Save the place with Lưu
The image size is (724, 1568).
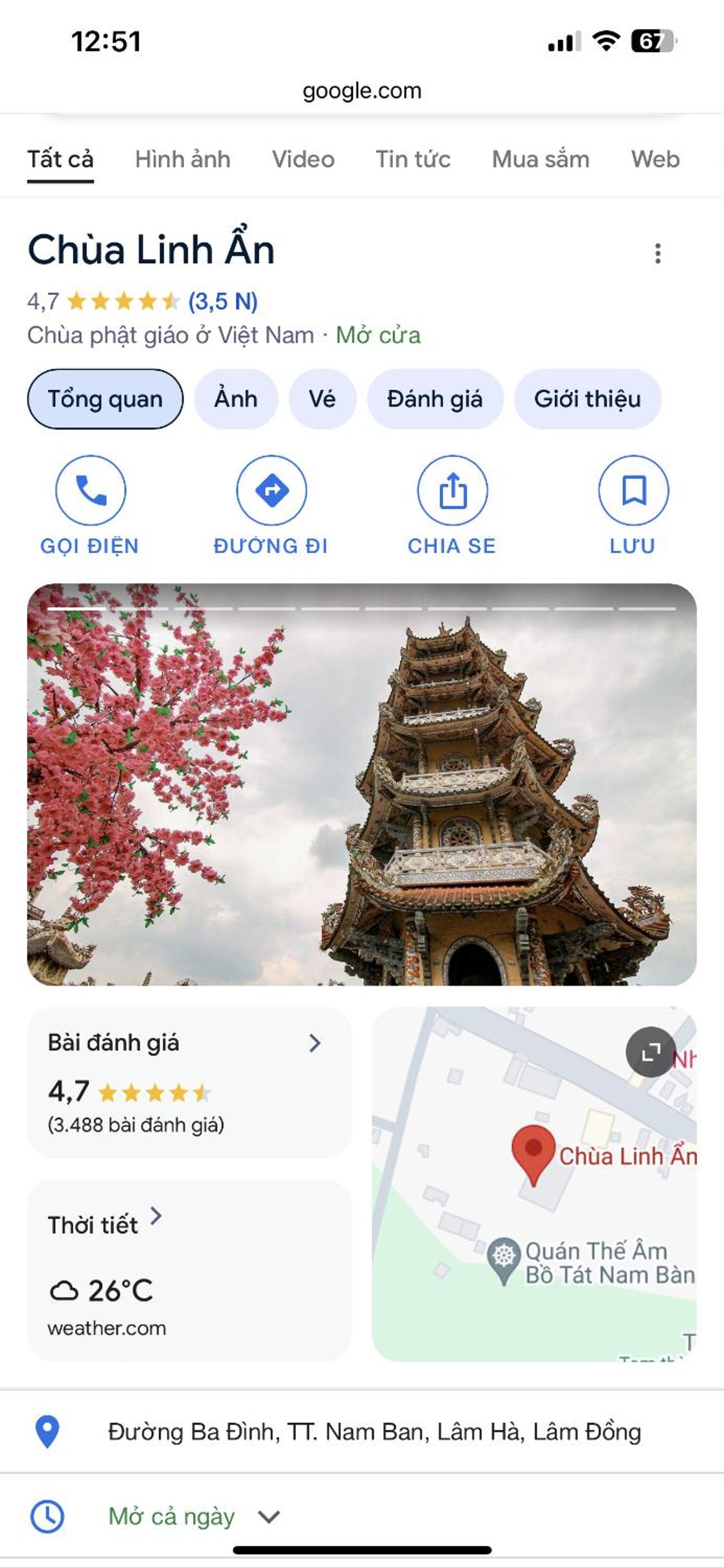(633, 505)
